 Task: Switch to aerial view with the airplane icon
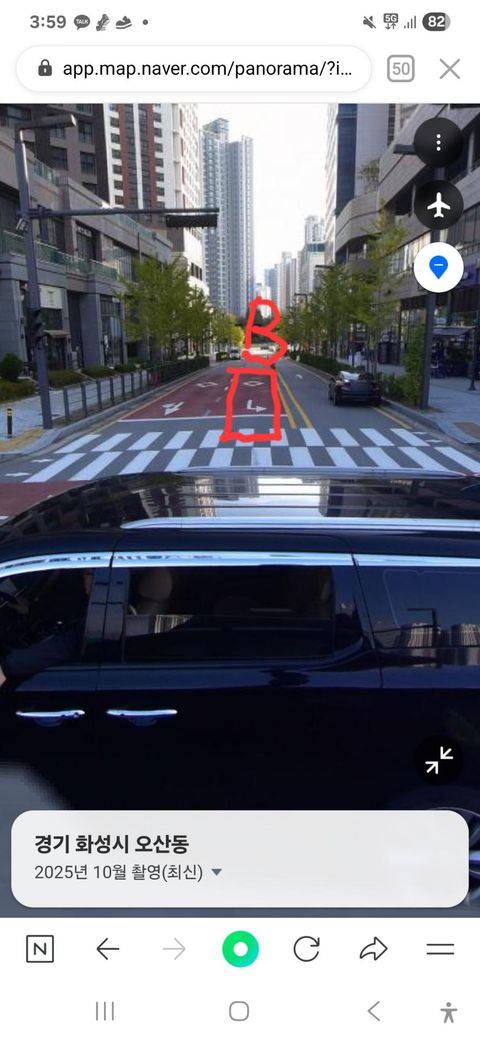coord(438,205)
